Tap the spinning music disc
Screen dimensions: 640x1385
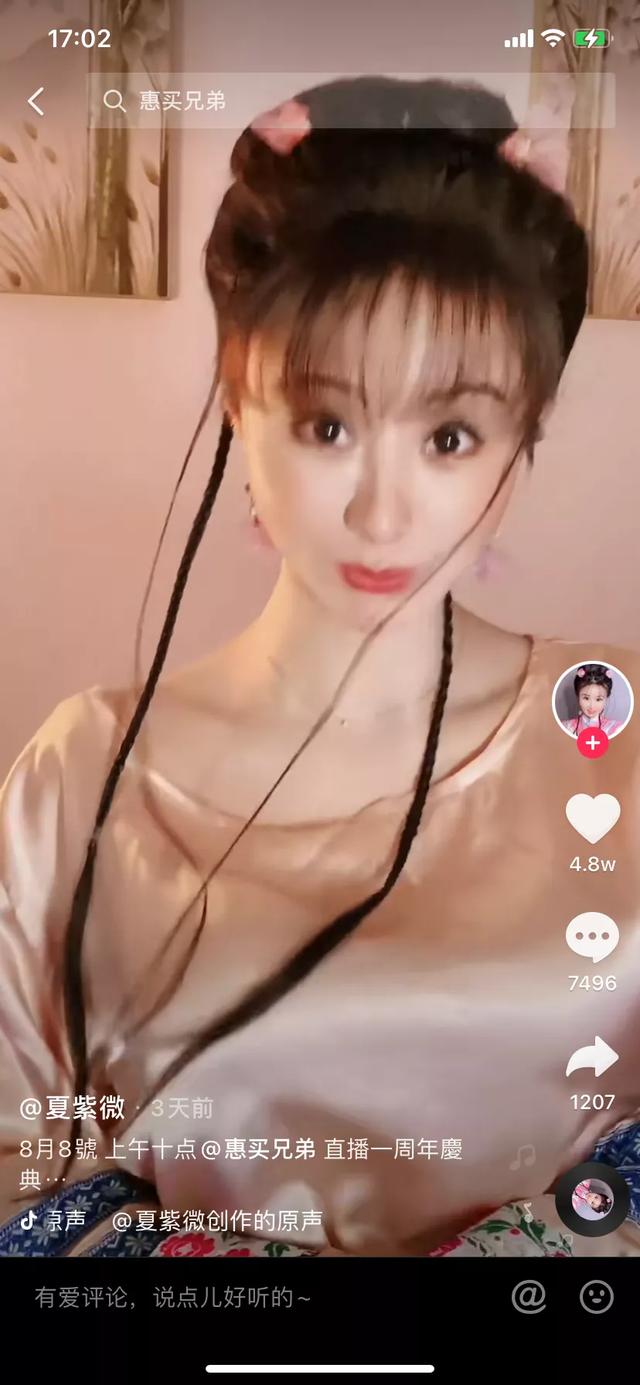tap(592, 1198)
